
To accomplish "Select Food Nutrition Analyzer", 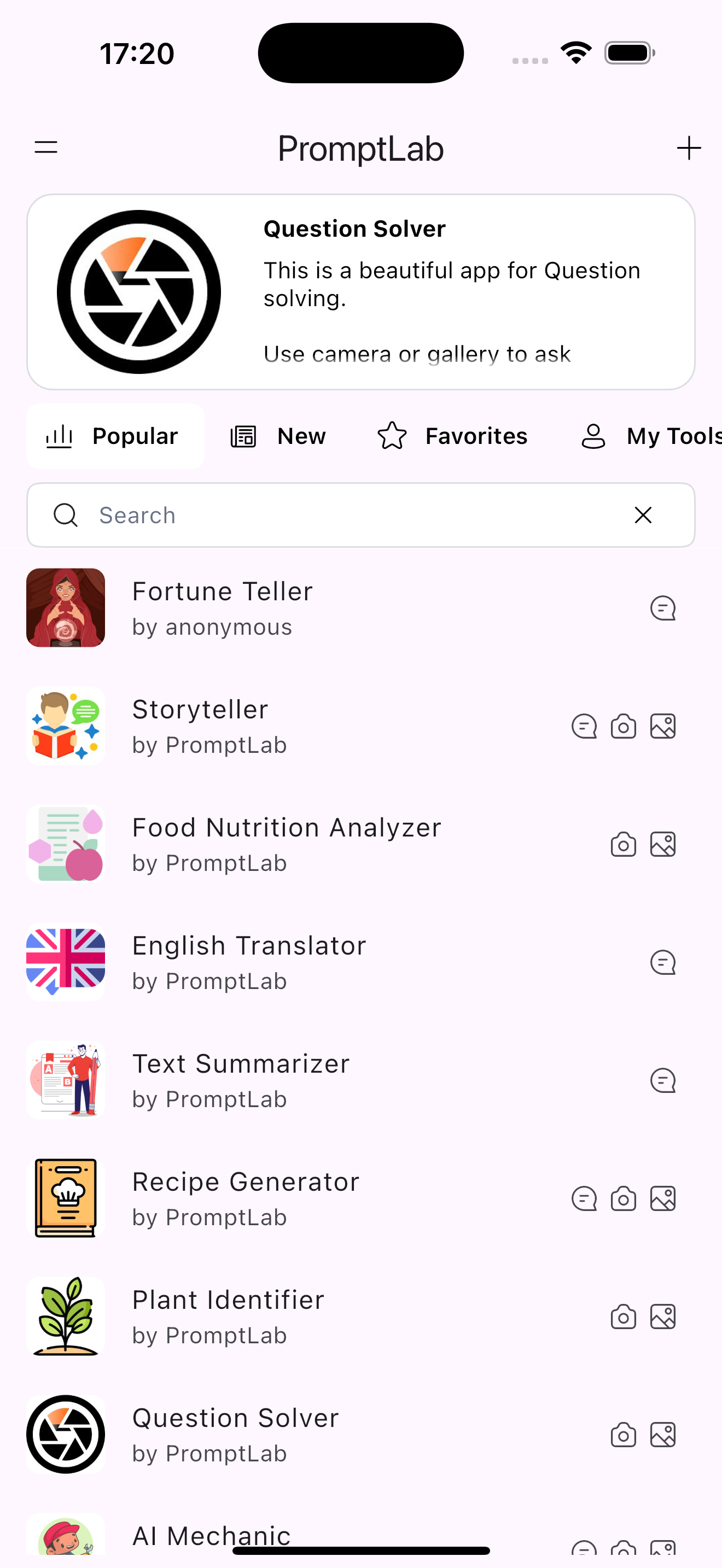I will pos(286,844).
